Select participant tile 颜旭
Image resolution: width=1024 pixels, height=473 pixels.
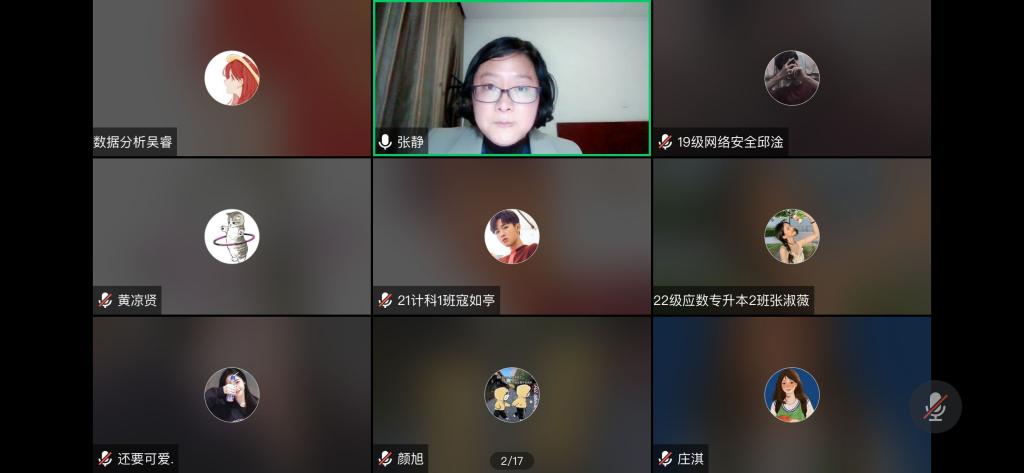tap(511, 394)
